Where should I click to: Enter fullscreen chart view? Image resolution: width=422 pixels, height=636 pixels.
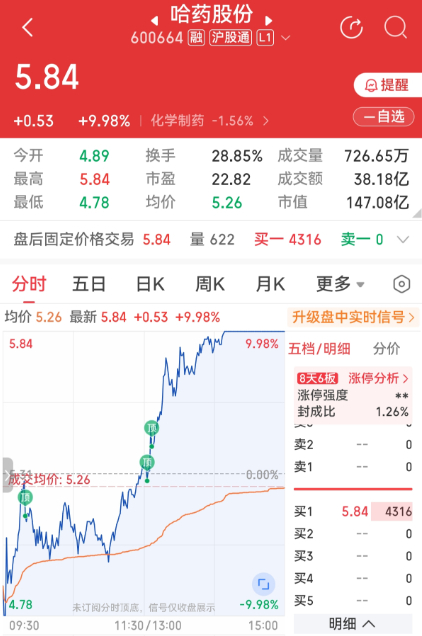click(264, 584)
